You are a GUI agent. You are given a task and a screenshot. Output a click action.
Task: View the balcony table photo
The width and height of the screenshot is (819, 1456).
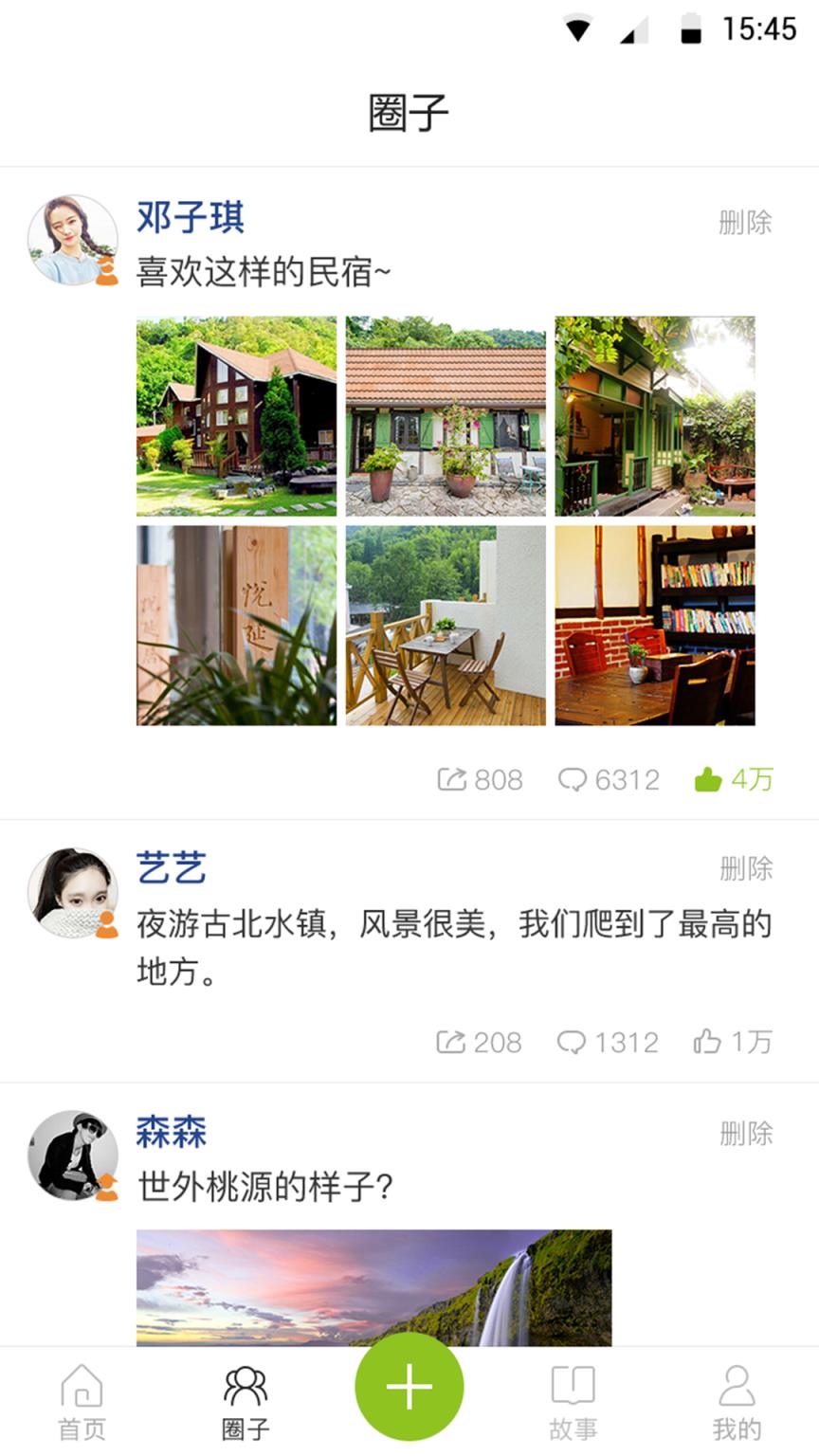point(446,626)
